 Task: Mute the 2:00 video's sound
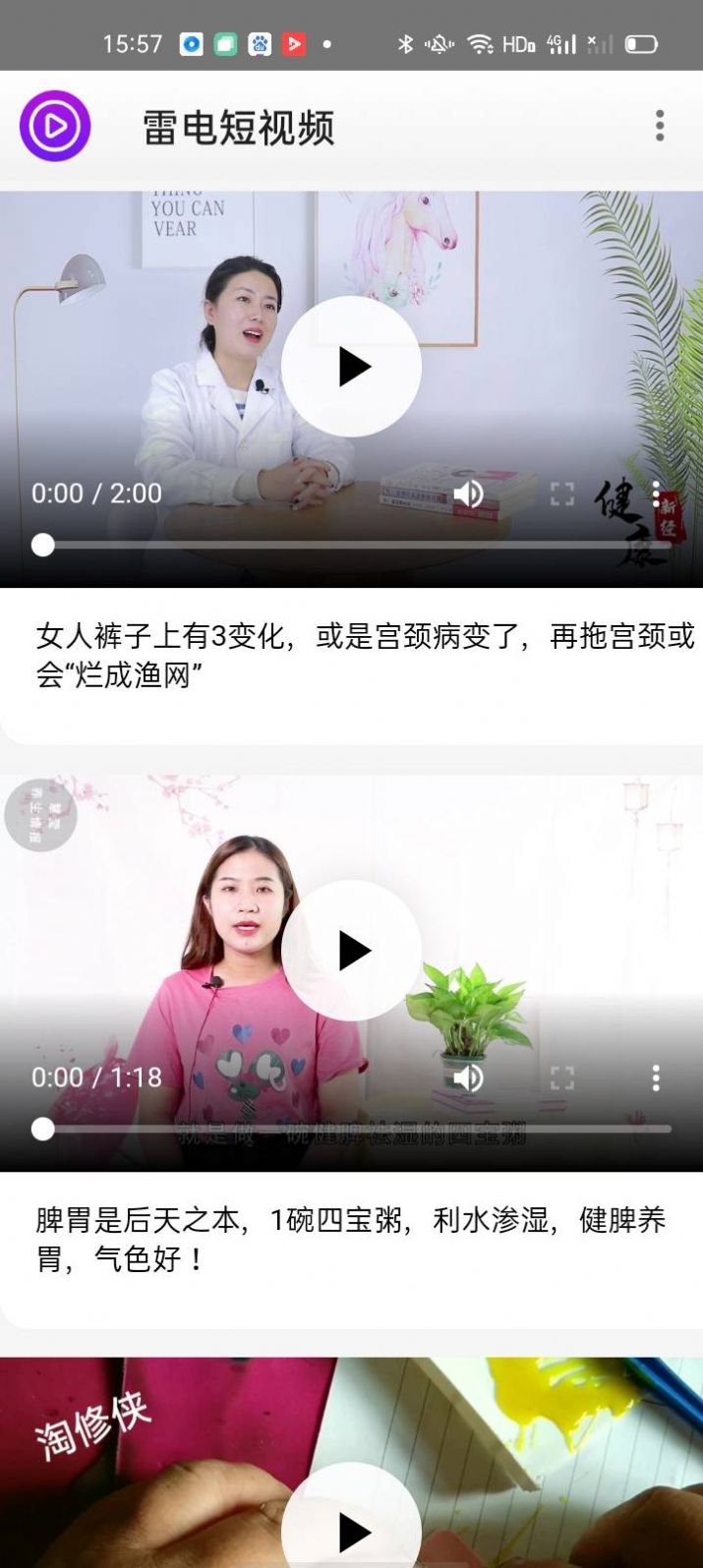click(x=468, y=494)
